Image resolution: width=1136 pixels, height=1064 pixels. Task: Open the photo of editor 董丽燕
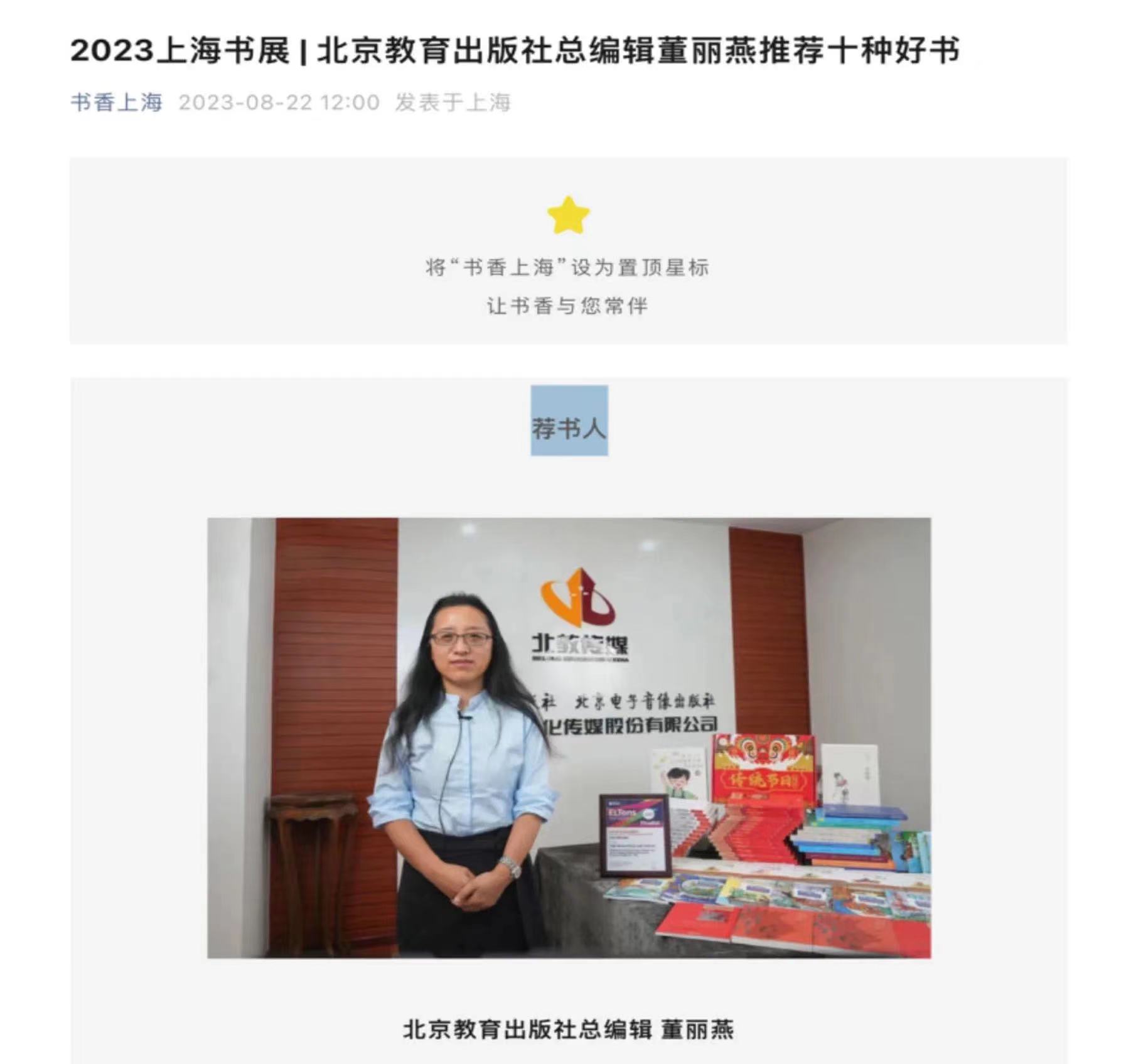[x=569, y=738]
